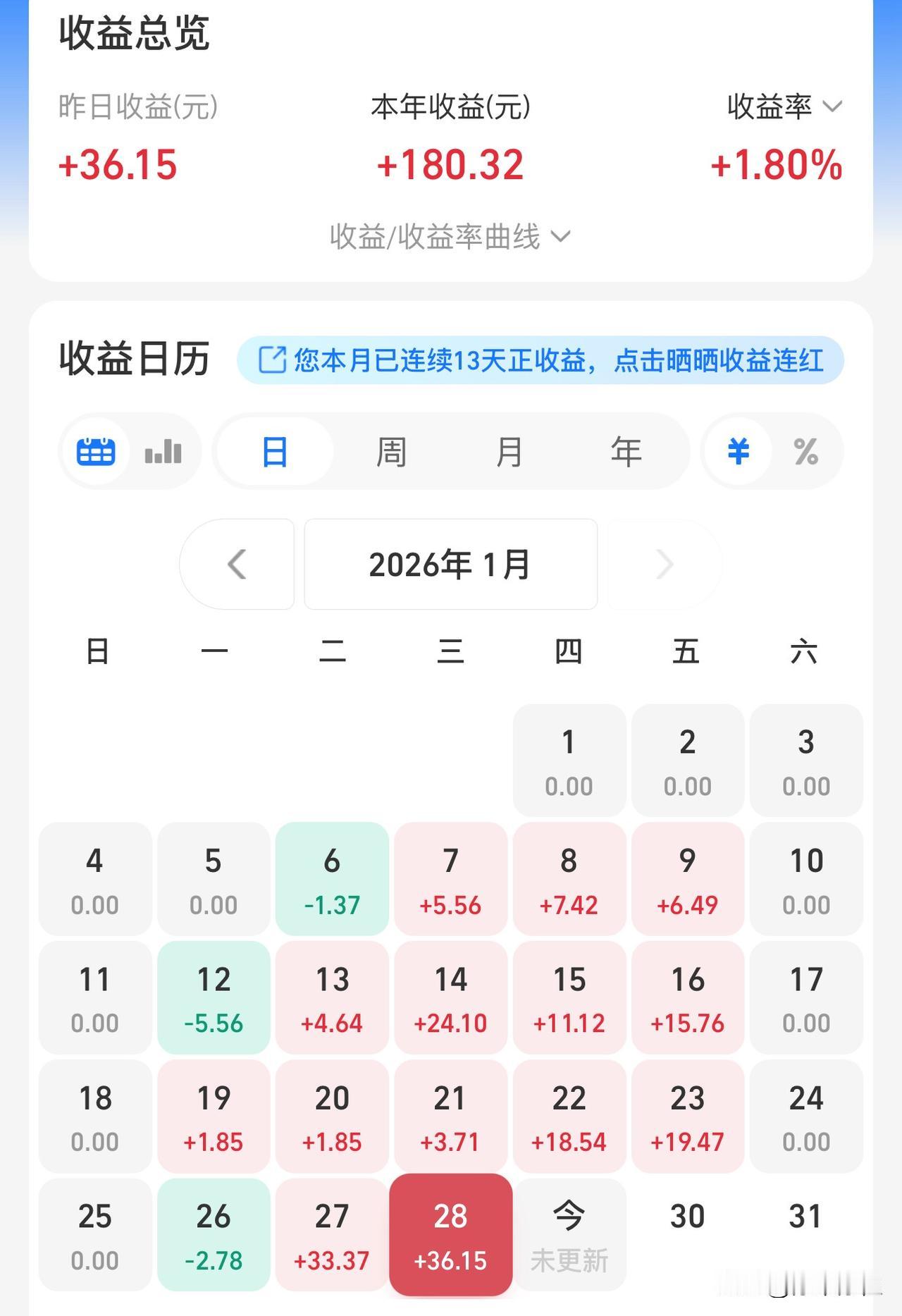Select today's 今 calendar cell

[569, 1235]
